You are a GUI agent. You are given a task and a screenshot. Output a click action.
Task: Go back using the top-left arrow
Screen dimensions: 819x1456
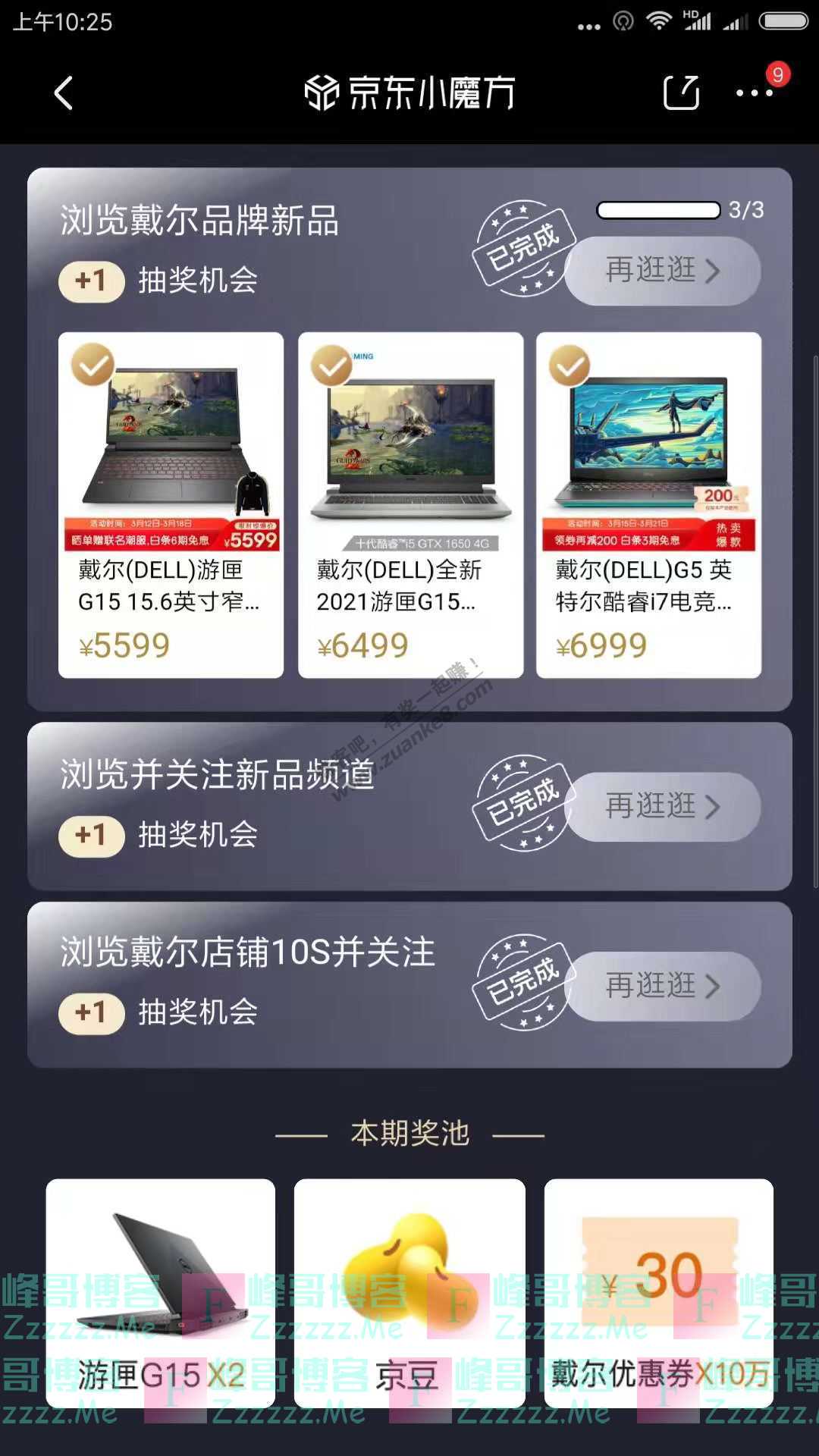(64, 93)
